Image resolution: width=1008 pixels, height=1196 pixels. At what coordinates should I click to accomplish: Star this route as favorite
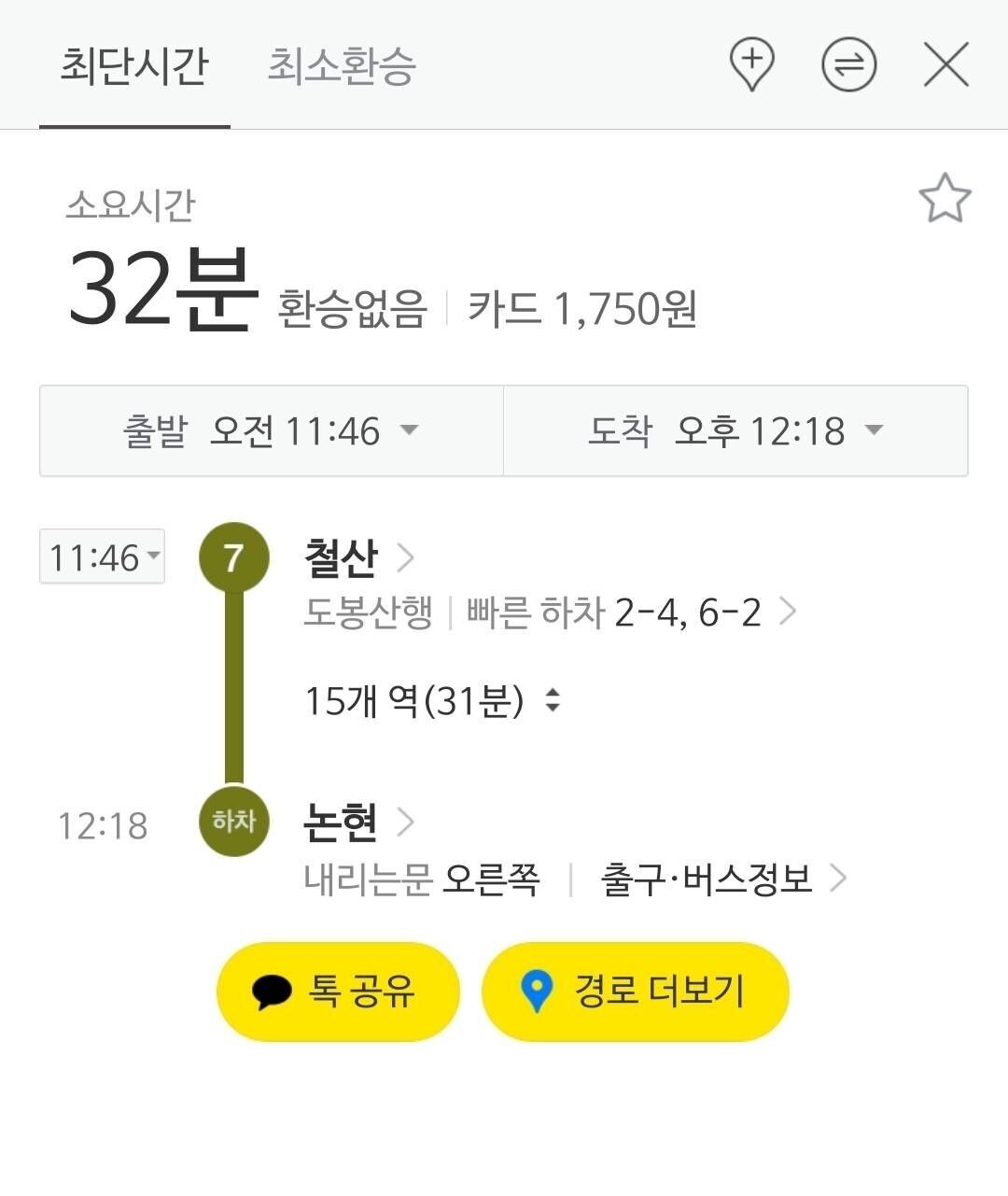[945, 196]
